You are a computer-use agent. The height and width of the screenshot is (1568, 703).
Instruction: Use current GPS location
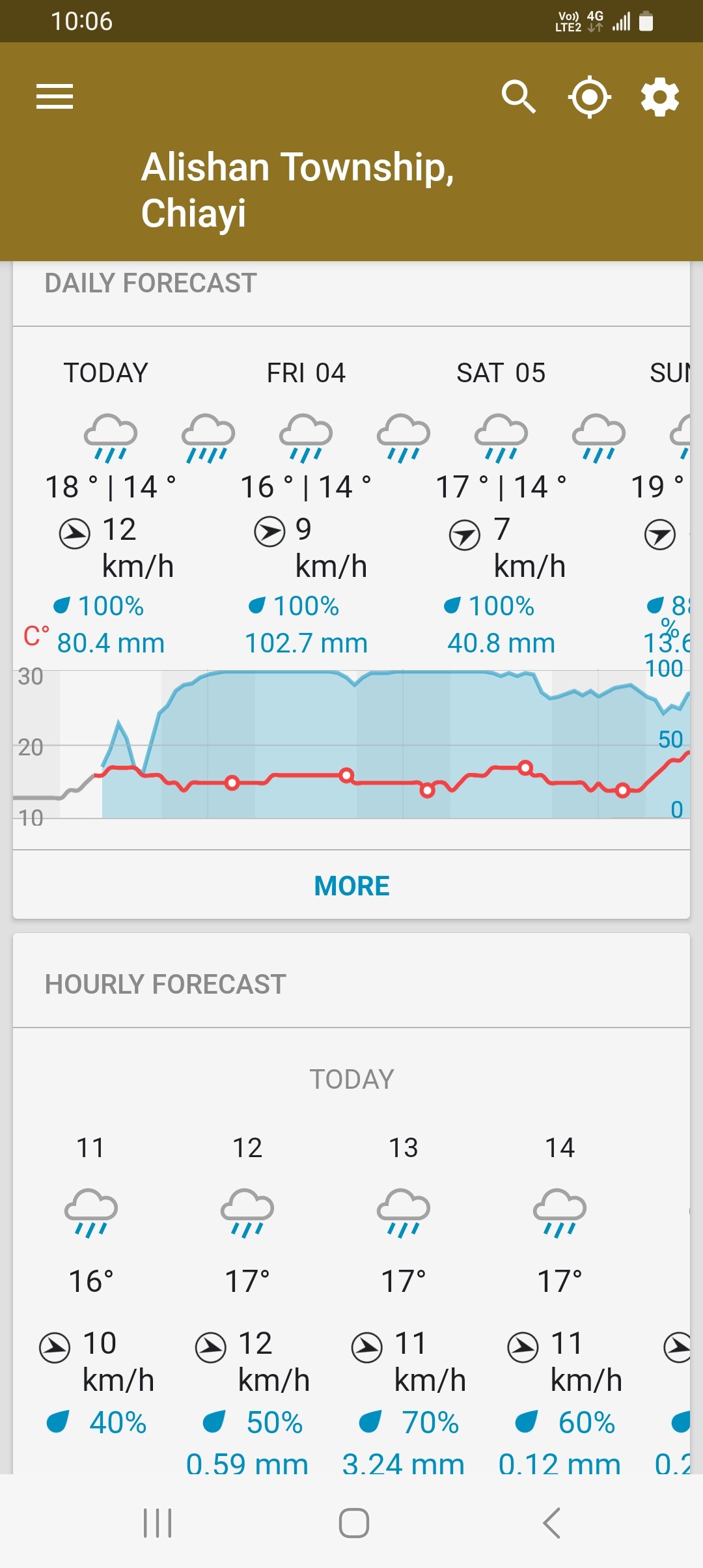click(x=589, y=97)
